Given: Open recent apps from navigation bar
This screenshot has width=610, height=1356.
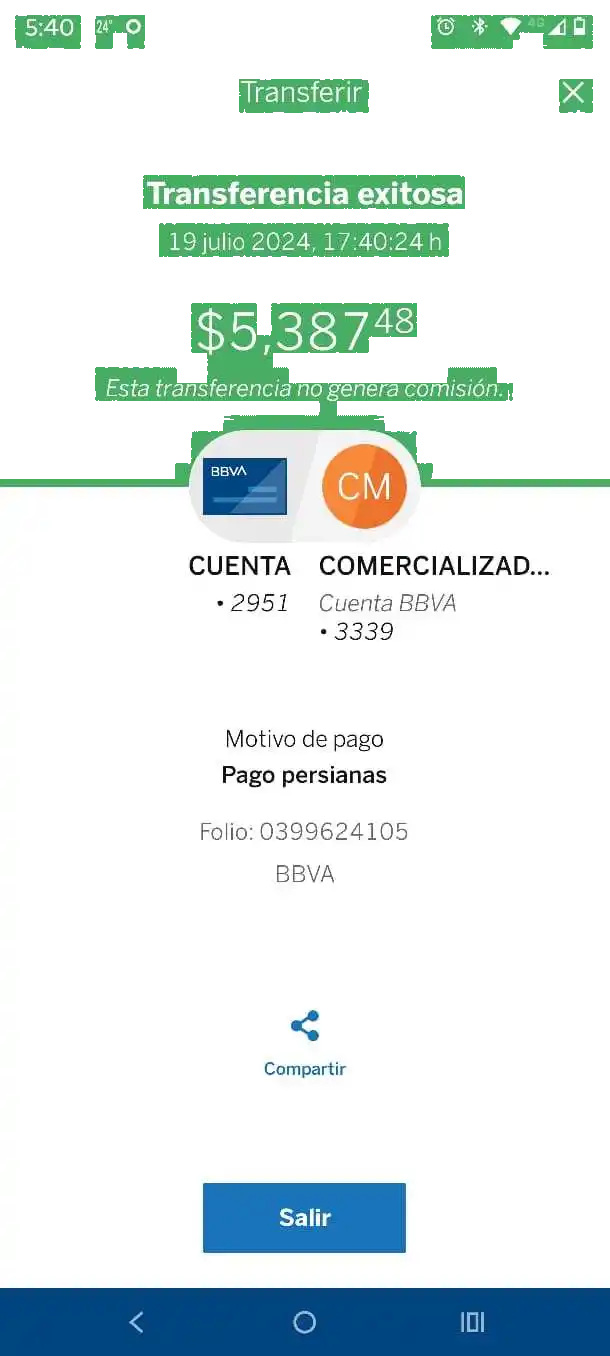Looking at the screenshot, I should pyautogui.click(x=472, y=1322).
